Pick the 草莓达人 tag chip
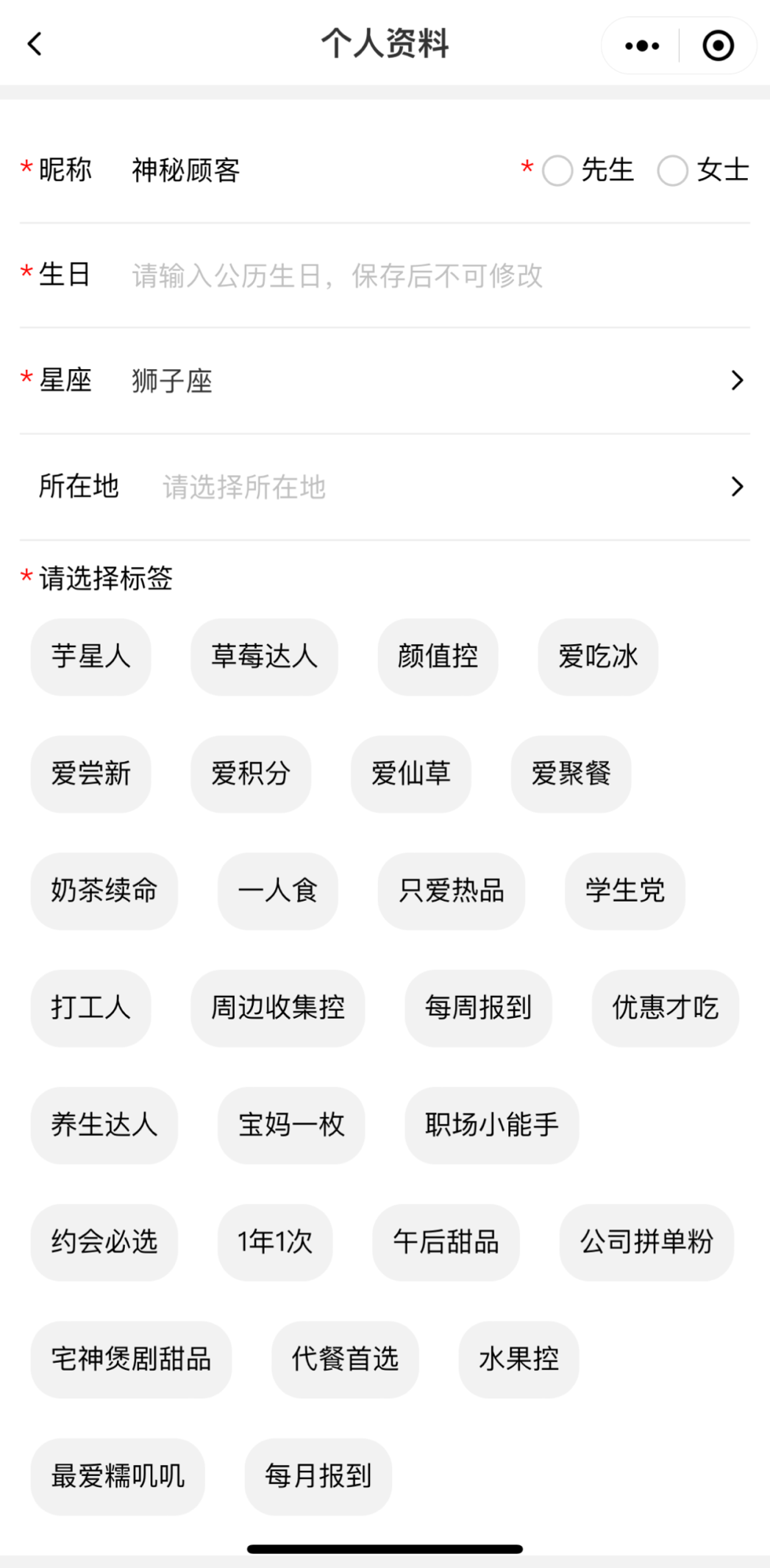770x1568 pixels. point(264,656)
